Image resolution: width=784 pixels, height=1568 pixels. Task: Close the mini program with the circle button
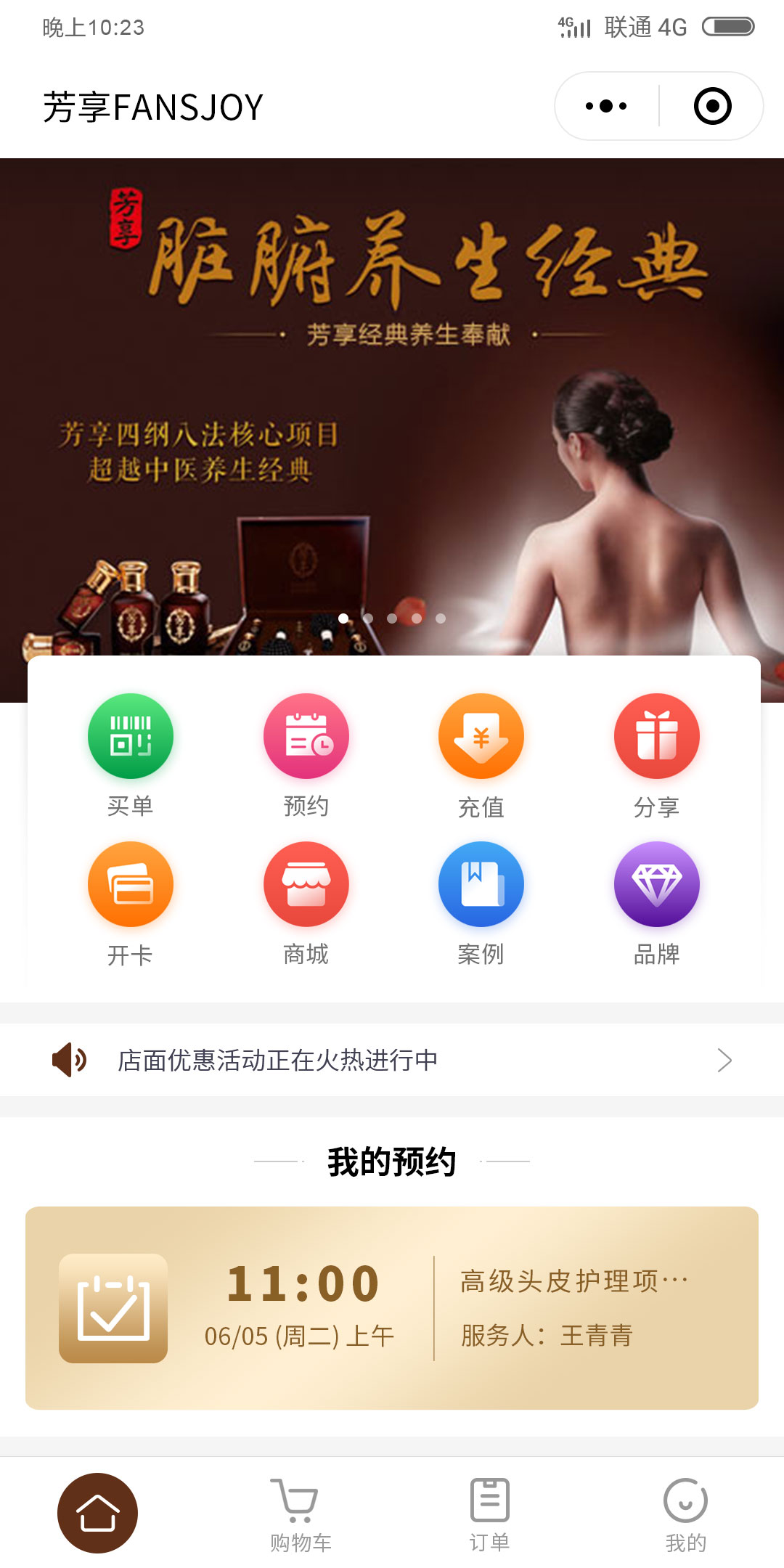[x=712, y=106]
